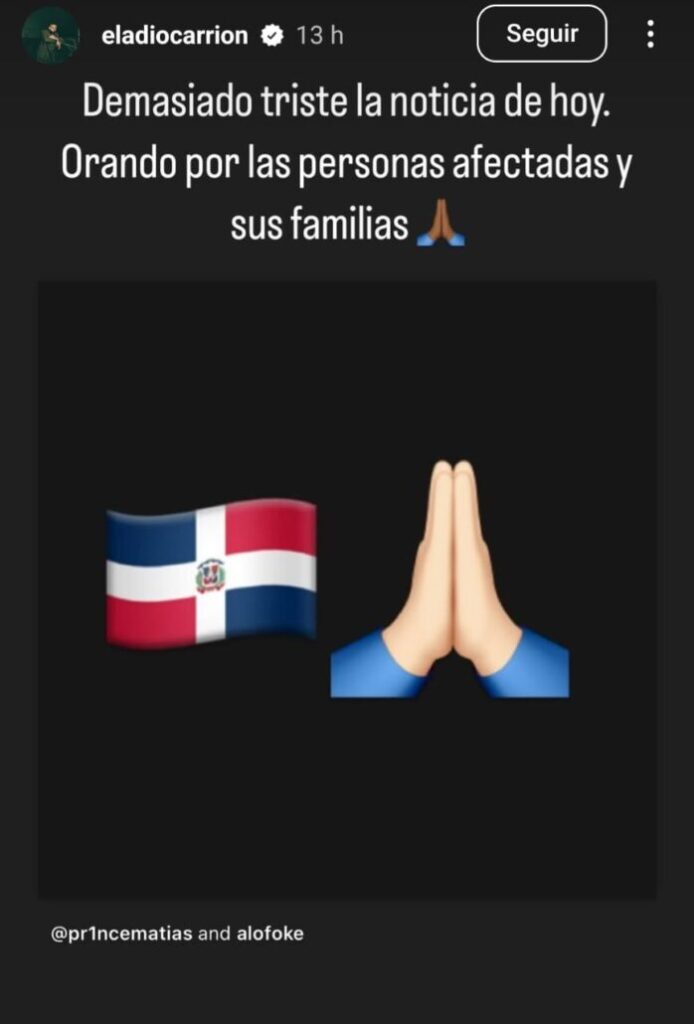The width and height of the screenshot is (694, 1024).
Task: Open the reshared flag and prayer post
Action: click(347, 588)
